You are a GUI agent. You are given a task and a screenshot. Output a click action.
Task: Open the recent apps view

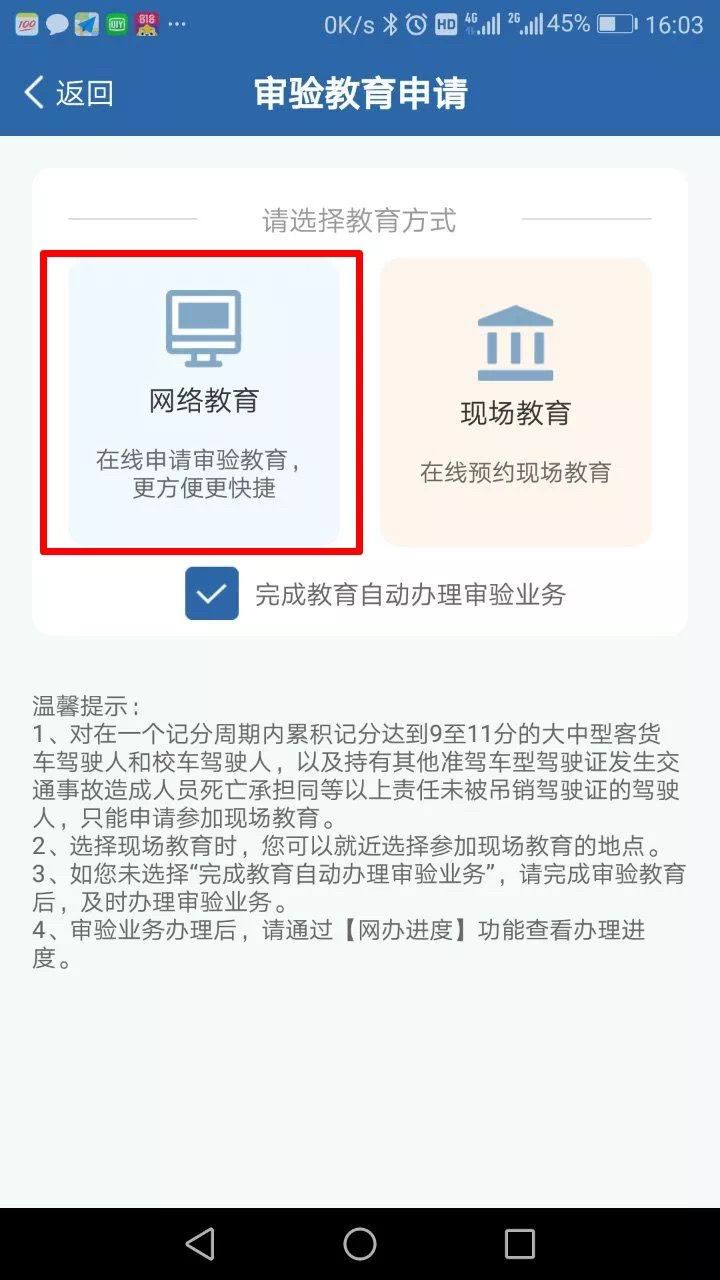[520, 1243]
